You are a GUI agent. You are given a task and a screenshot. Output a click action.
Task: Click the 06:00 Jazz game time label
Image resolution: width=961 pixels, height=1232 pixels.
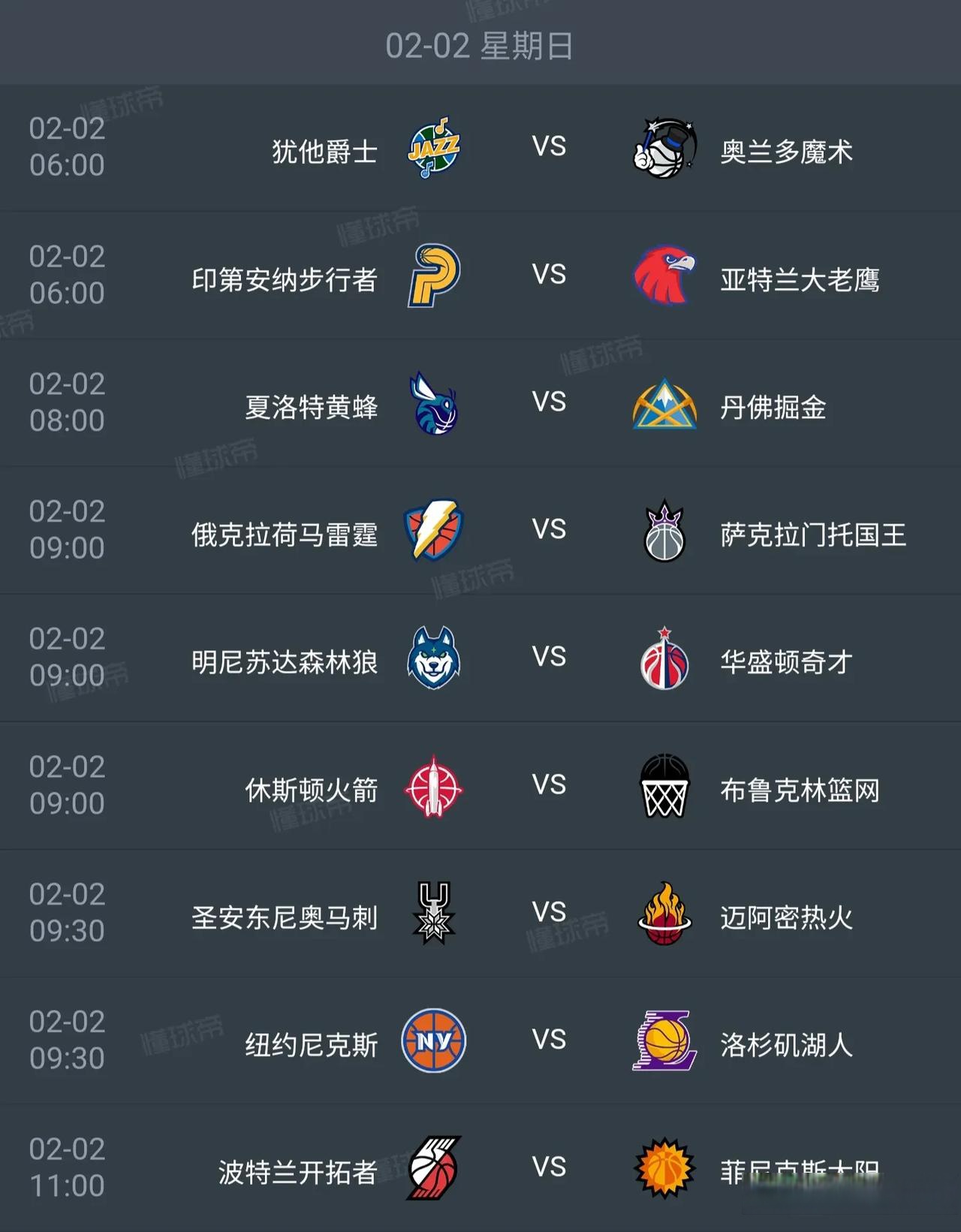68,165
